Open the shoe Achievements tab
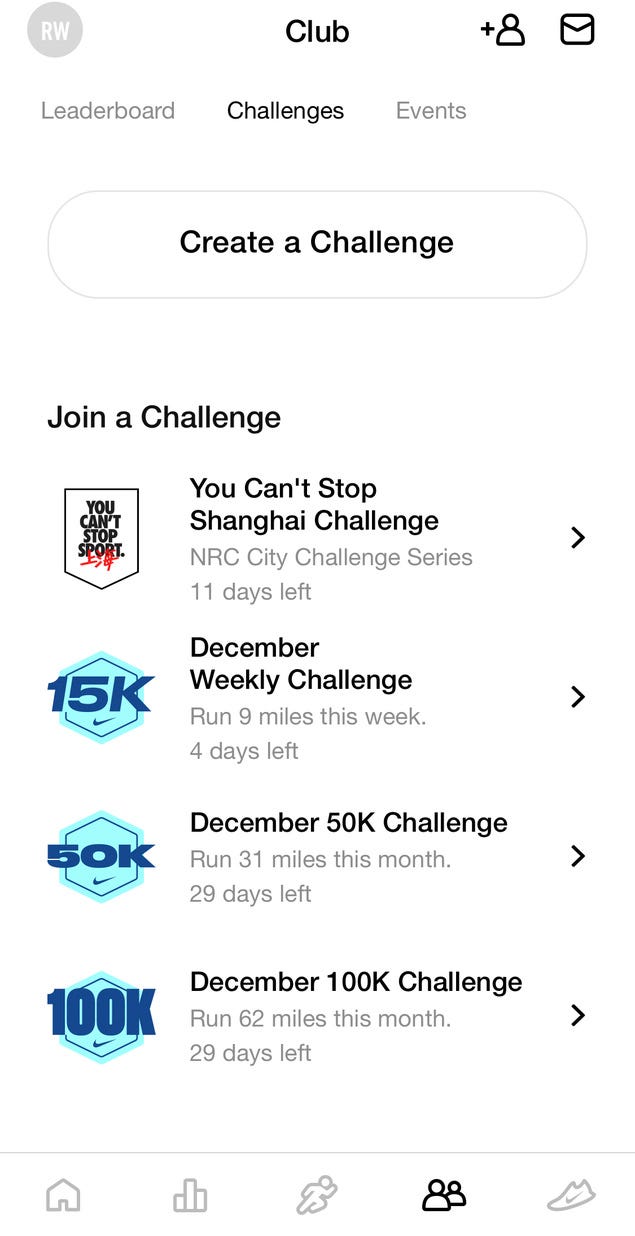Viewport: 635px width, 1236px height. tap(571, 1195)
